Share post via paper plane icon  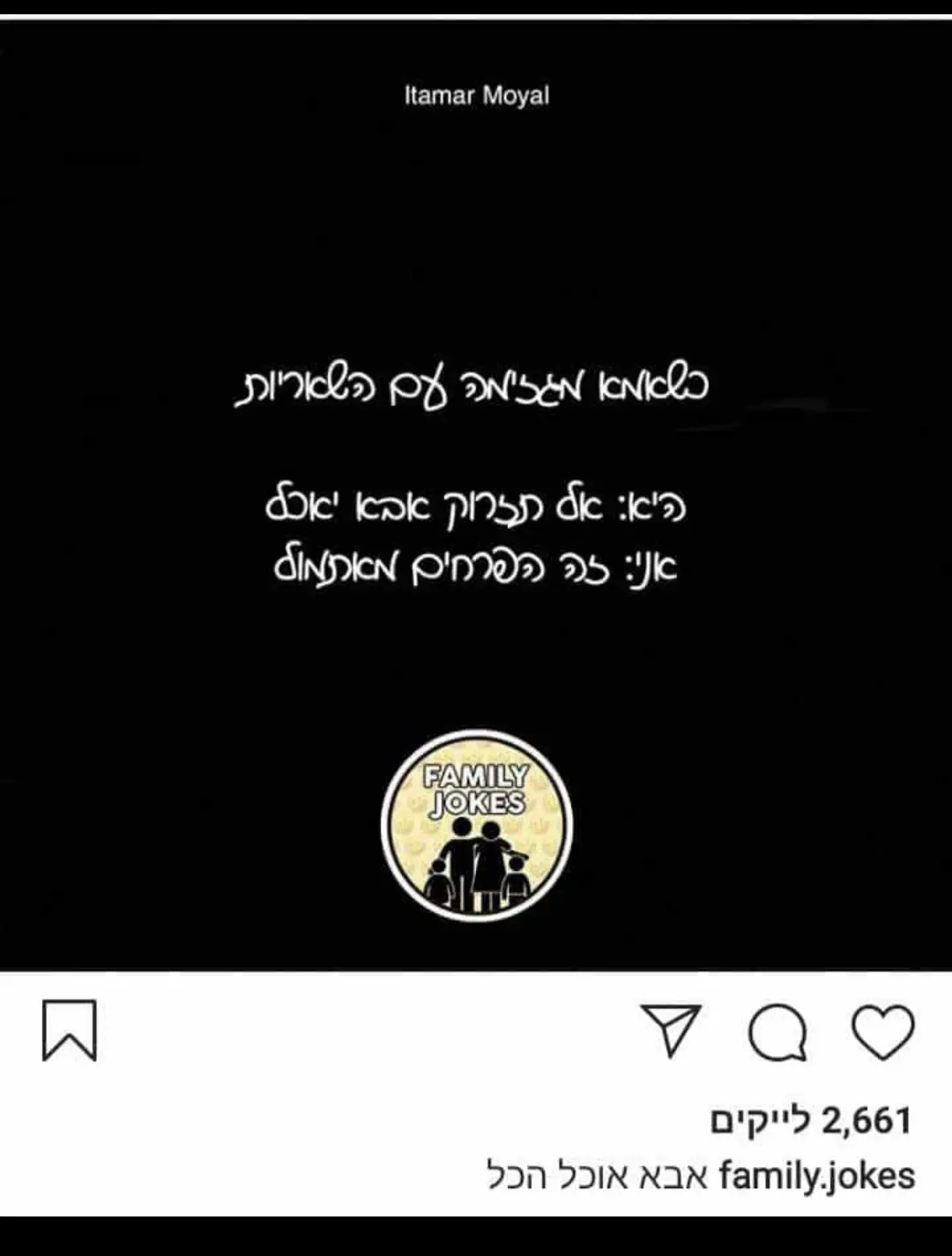[x=672, y=1029]
